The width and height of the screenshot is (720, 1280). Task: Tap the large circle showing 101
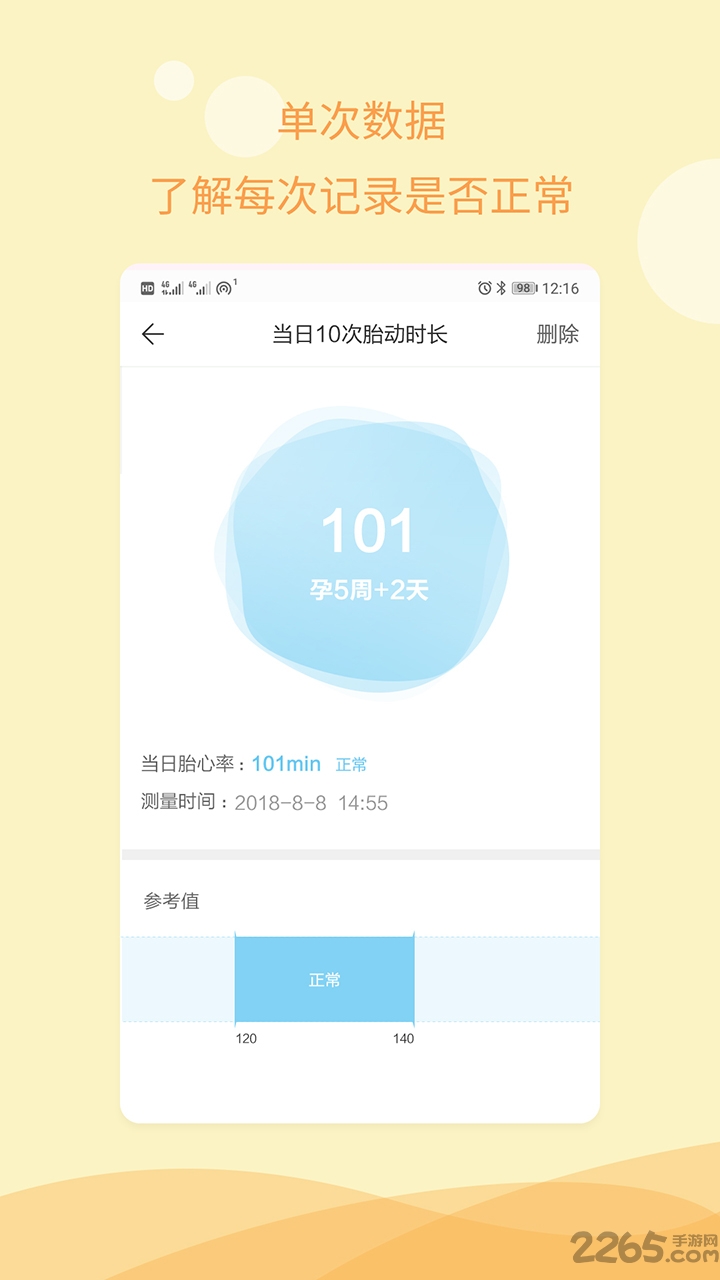point(370,532)
